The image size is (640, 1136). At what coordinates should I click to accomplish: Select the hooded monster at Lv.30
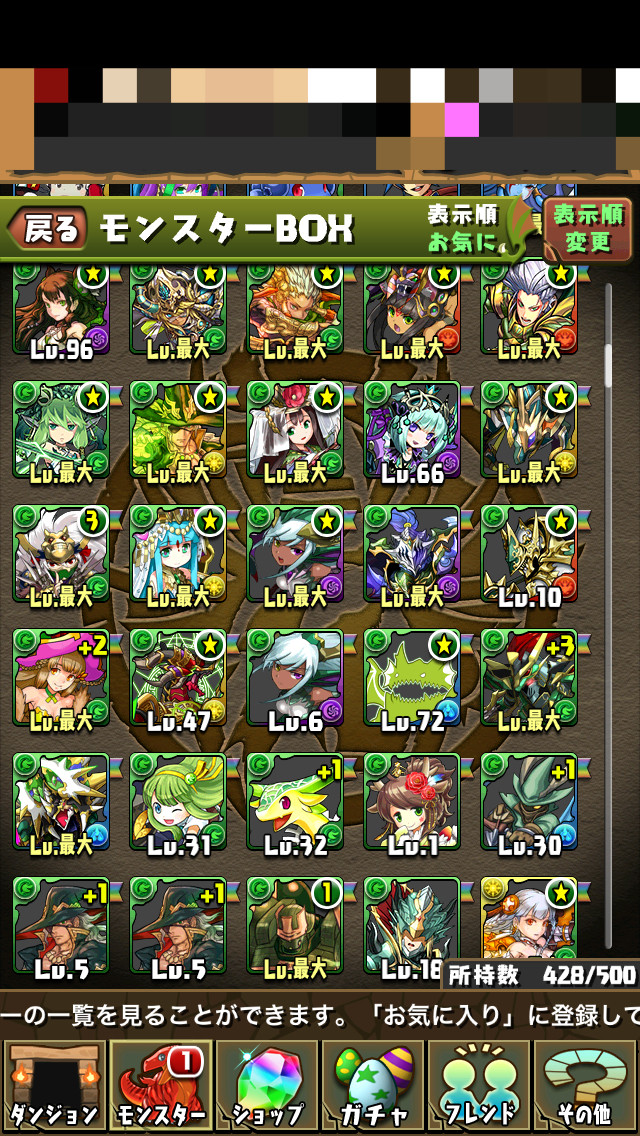pos(529,801)
